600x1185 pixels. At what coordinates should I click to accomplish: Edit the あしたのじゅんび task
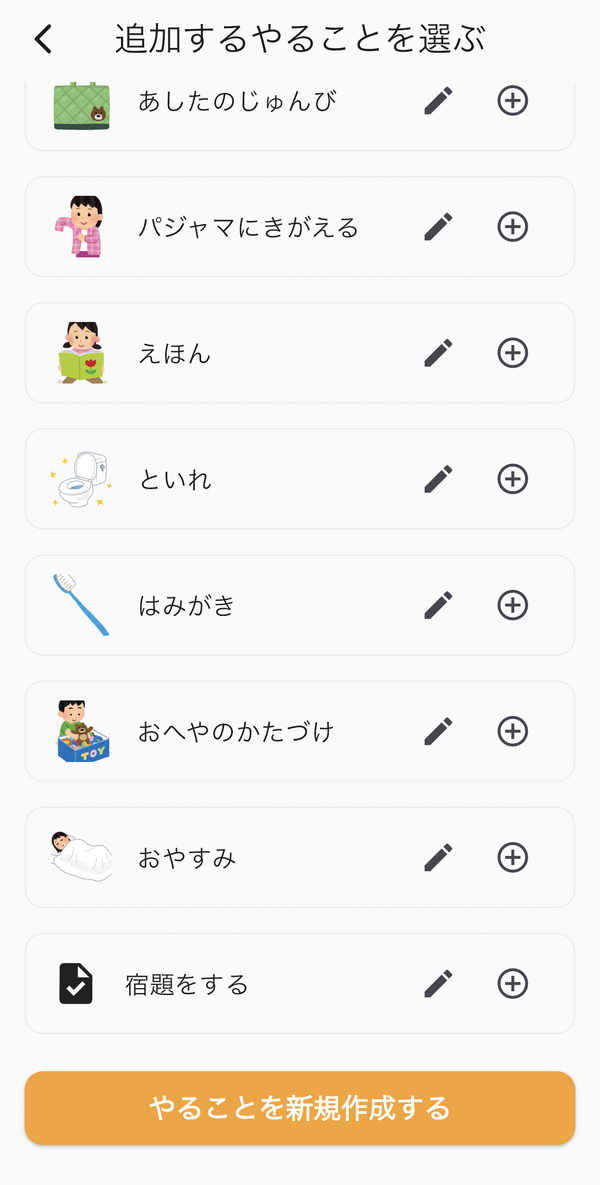click(438, 101)
